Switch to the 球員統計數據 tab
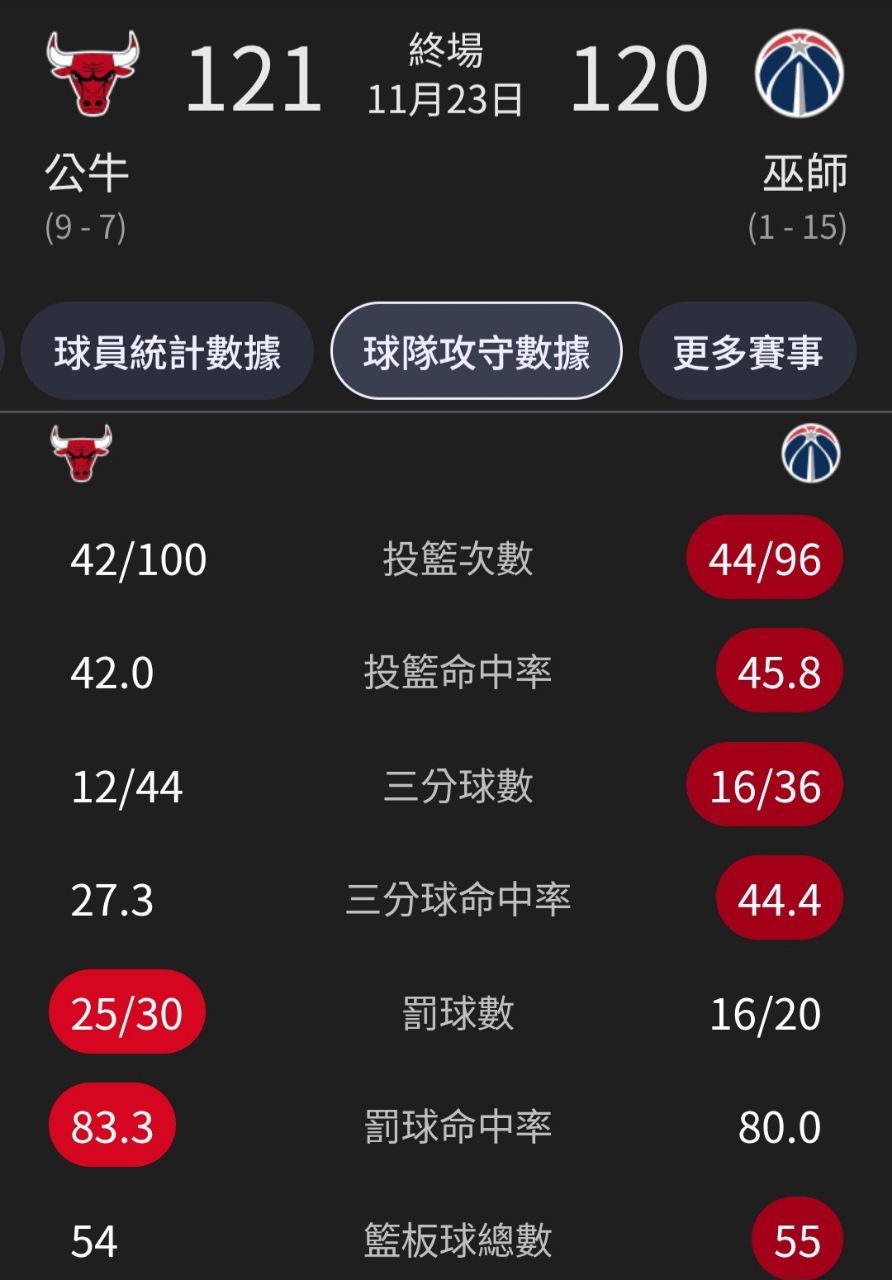892x1280 pixels. [167, 352]
